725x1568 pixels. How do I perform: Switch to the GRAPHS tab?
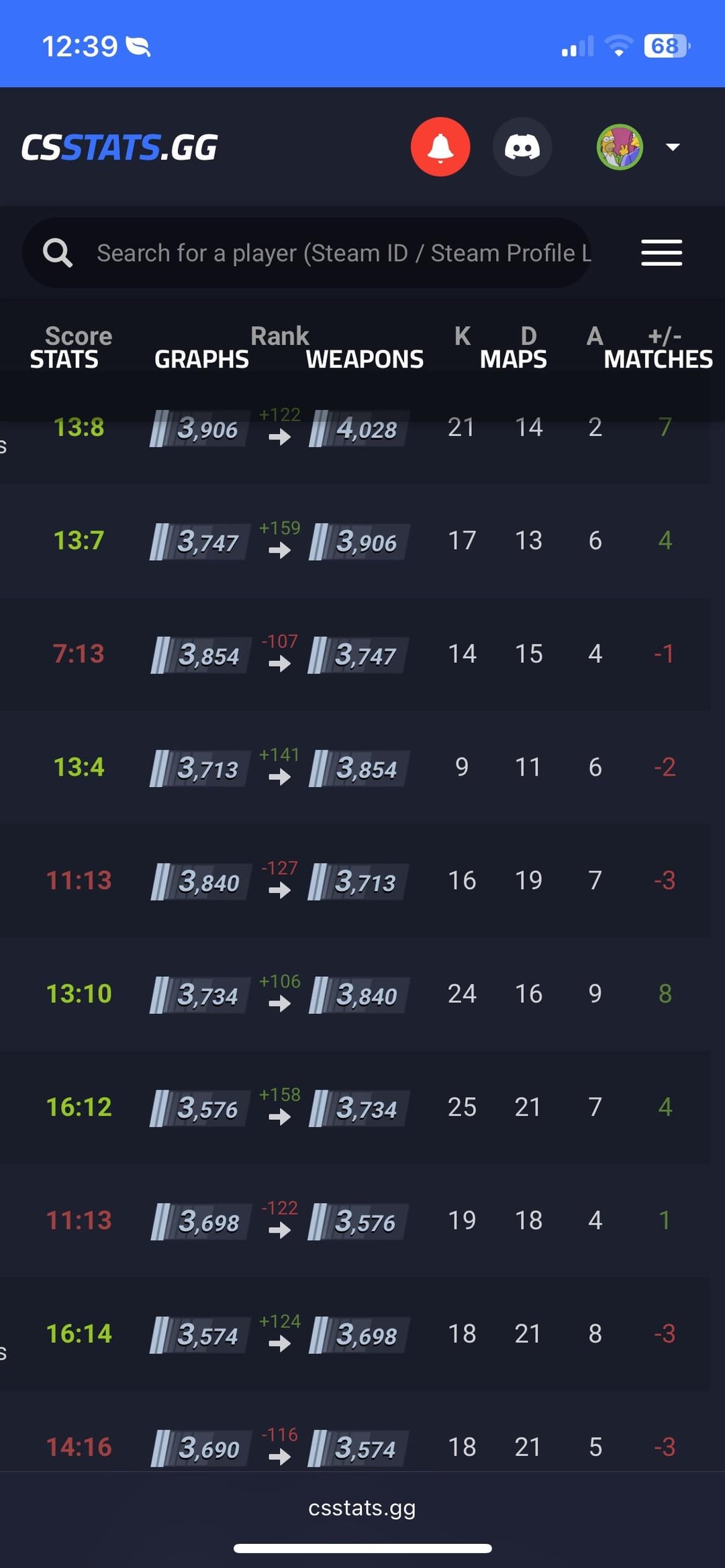(201, 360)
